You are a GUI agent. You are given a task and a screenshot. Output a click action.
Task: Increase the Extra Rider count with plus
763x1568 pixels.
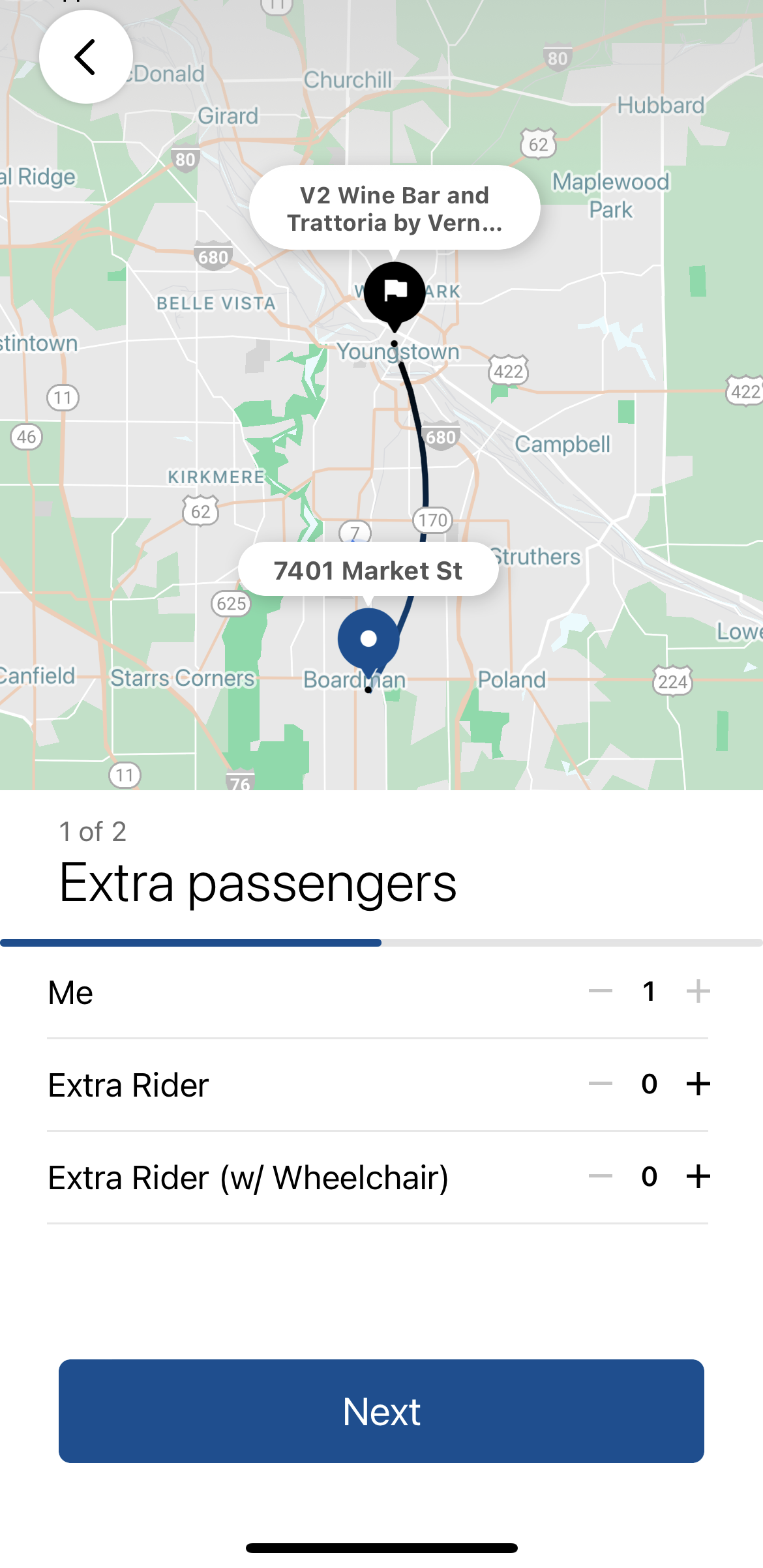point(698,1084)
